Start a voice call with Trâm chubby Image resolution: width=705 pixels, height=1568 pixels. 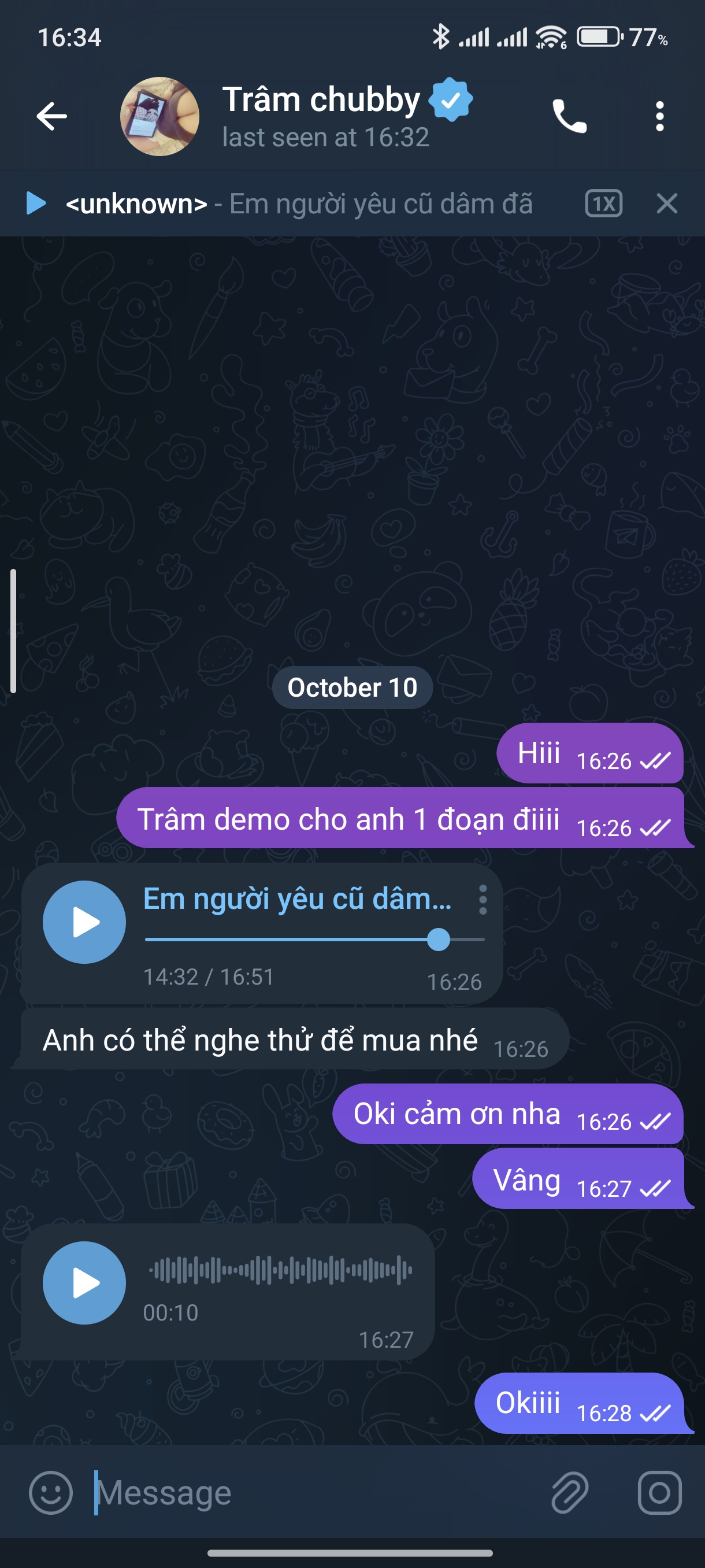click(569, 116)
